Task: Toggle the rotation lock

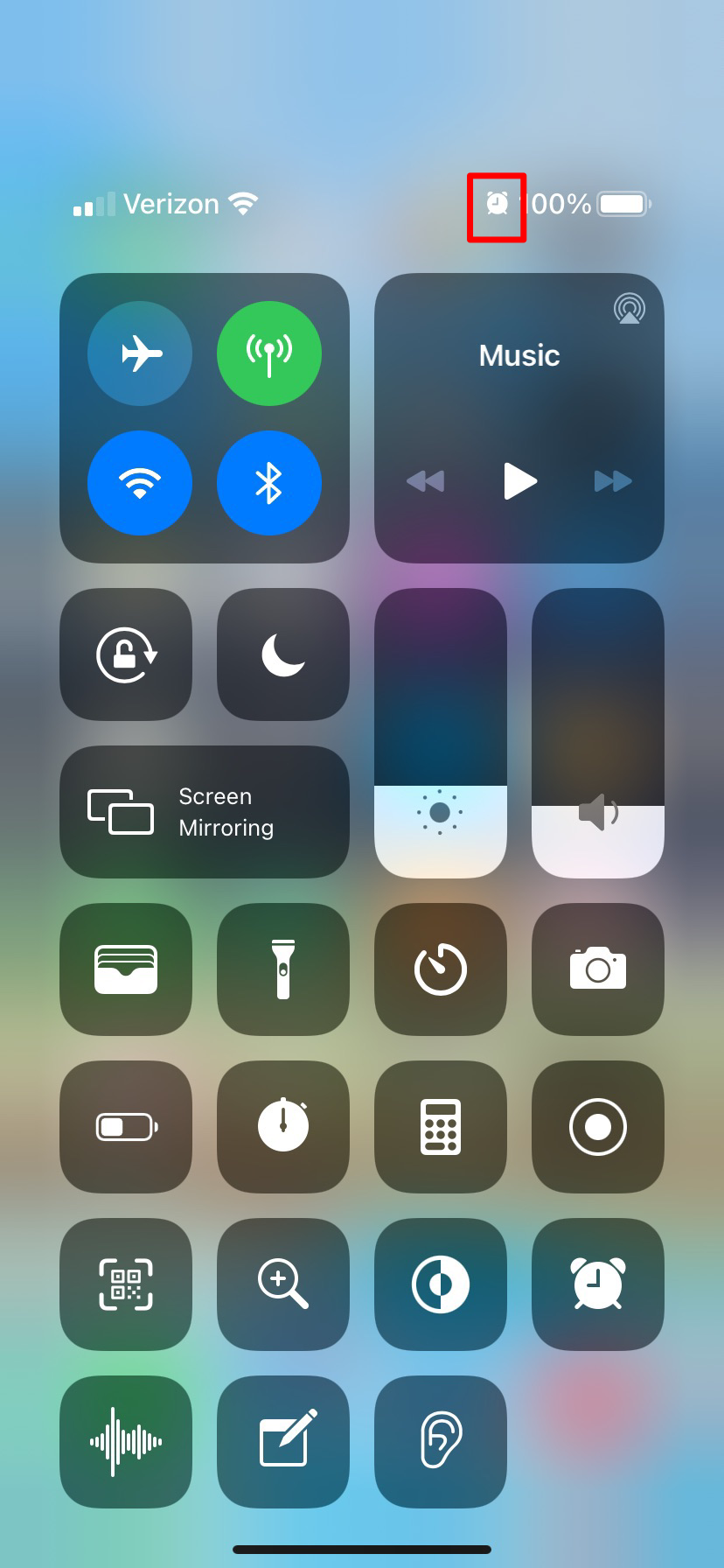Action: [x=126, y=654]
